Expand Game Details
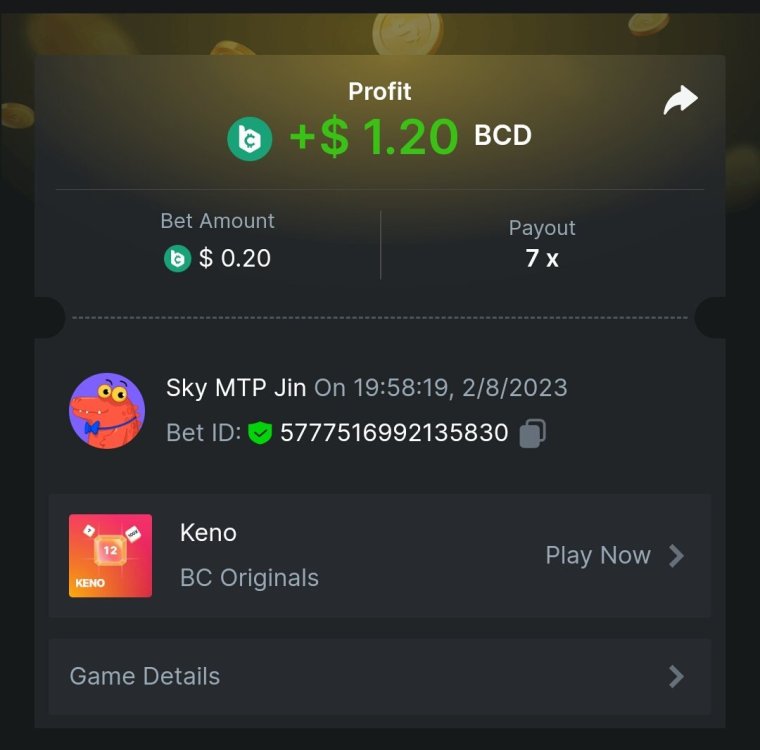The image size is (760, 750). (380, 677)
